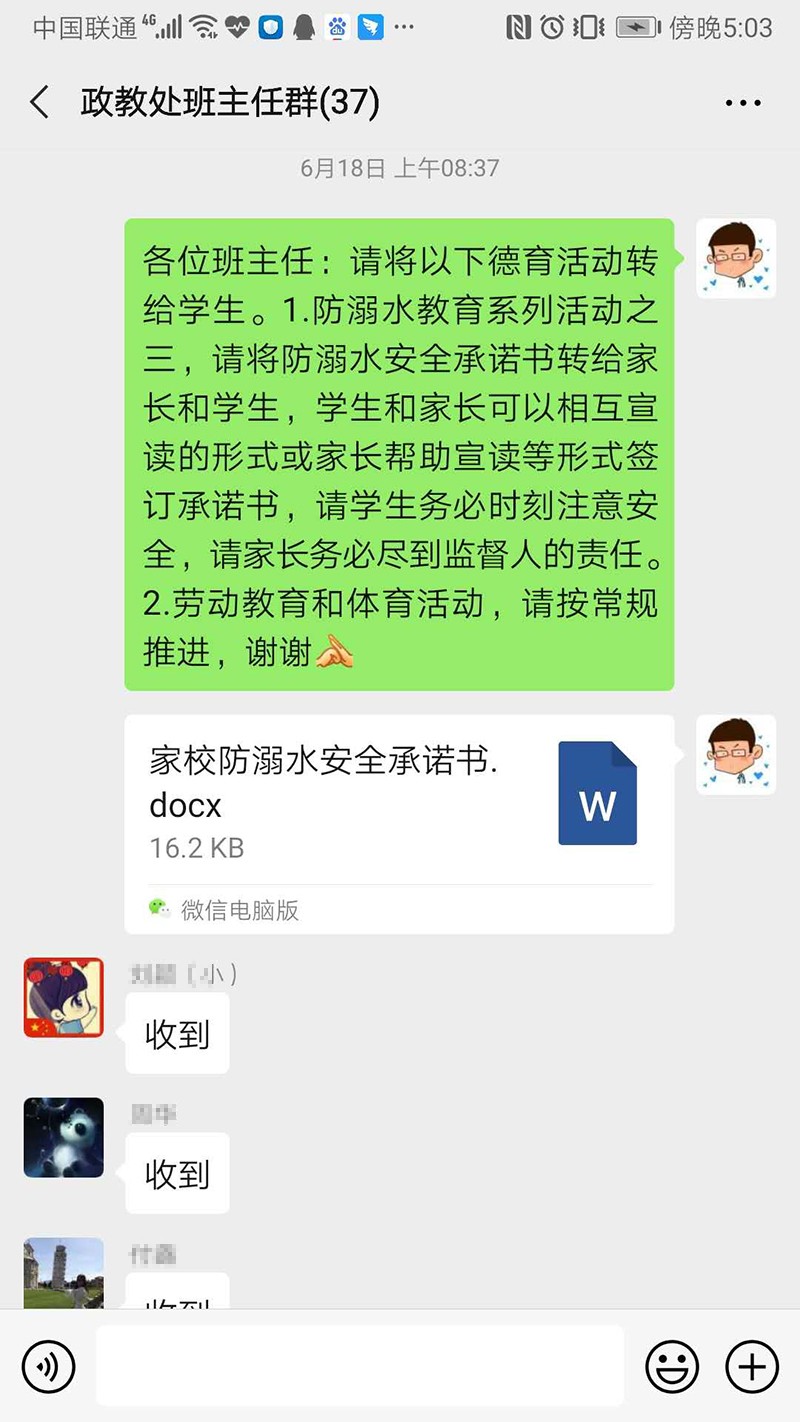The image size is (800, 1422).
Task: View sender avatar beside the docx file
Action: click(x=736, y=755)
